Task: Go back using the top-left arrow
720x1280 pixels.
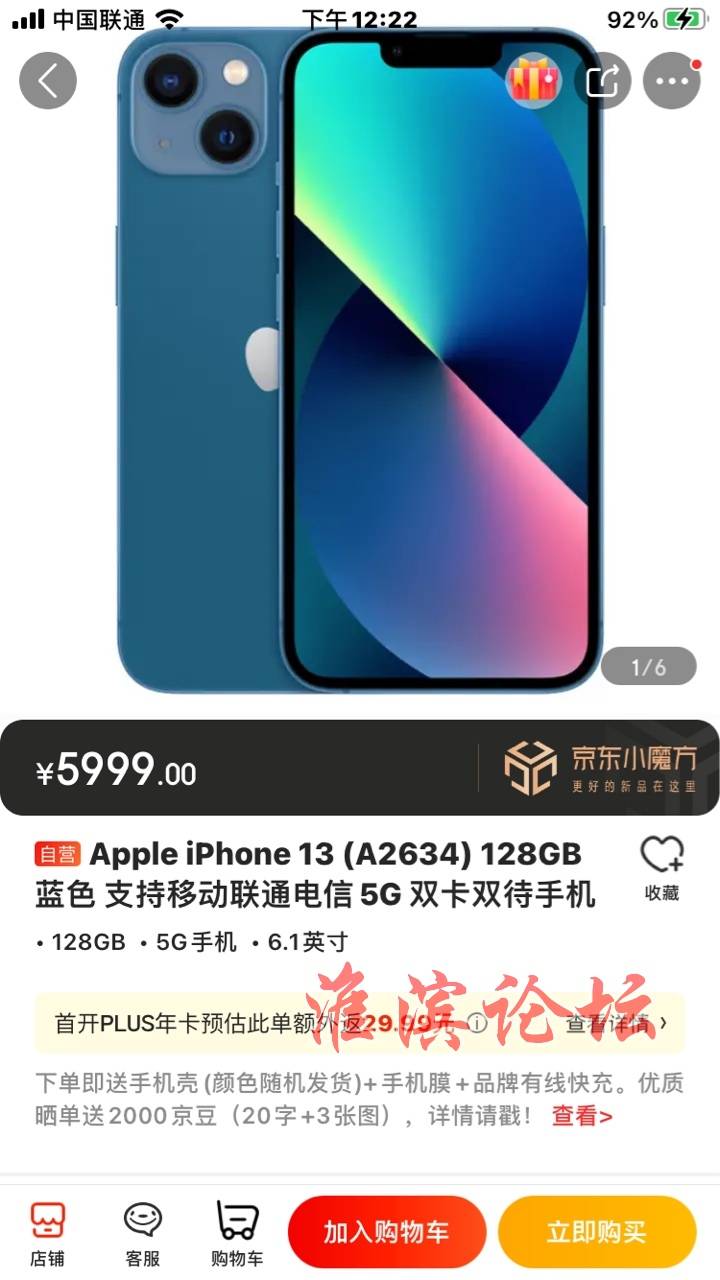Action: tap(47, 81)
